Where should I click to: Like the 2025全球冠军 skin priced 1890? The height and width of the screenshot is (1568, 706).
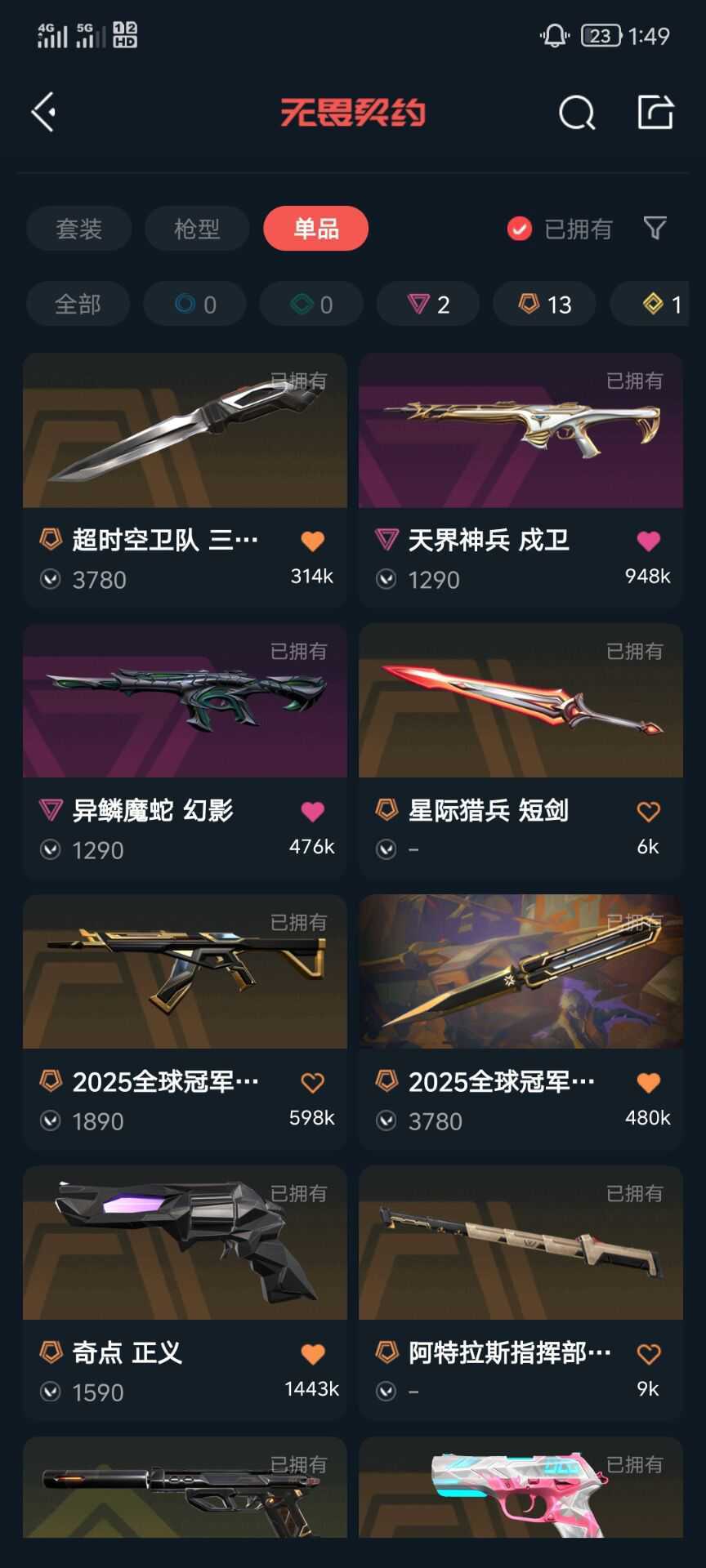[312, 1083]
